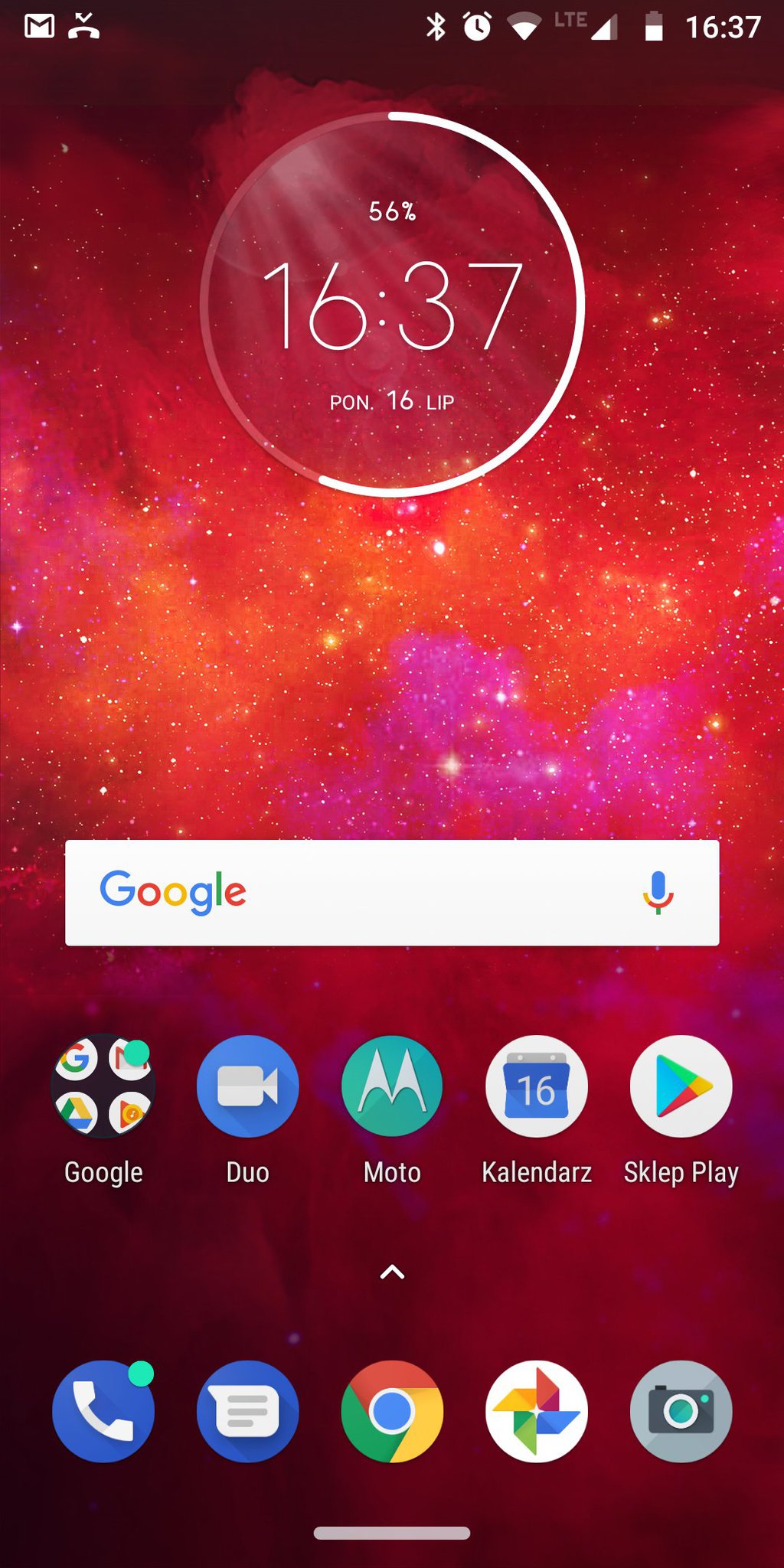Open Google Photos
Screen dimensions: 784x1568
537,1411
